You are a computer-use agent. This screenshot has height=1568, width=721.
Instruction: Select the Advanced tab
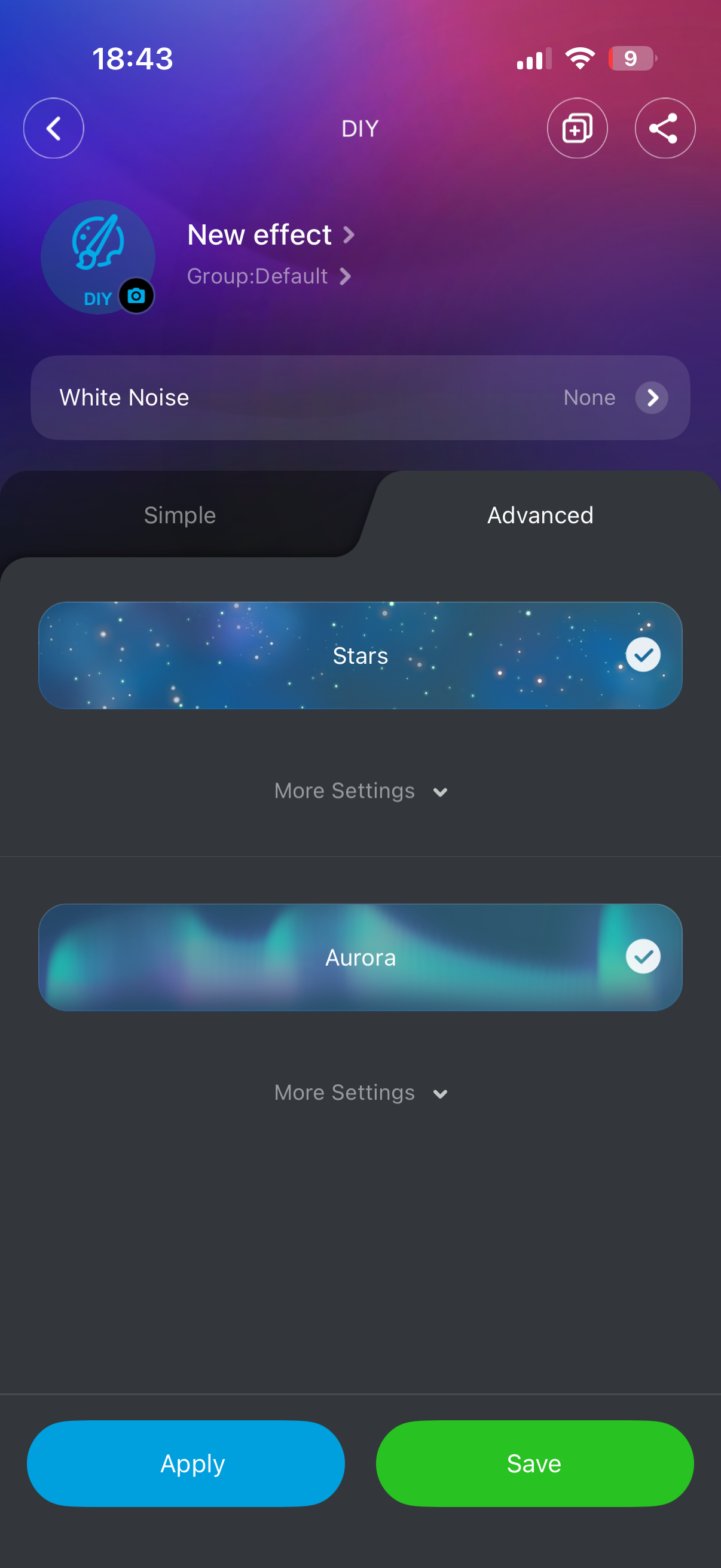point(540,515)
